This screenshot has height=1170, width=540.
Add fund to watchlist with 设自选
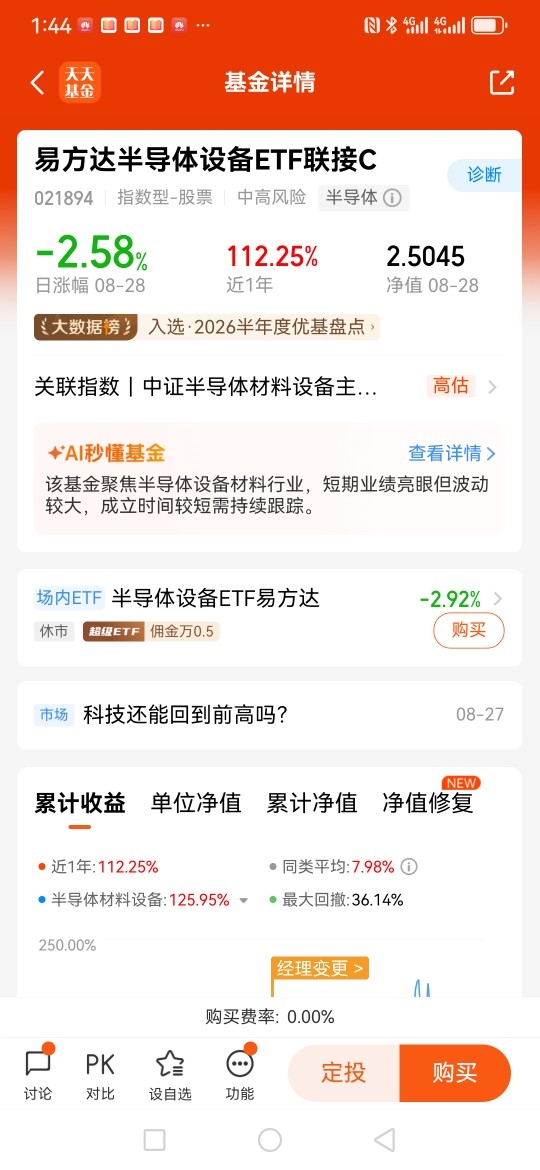(170, 1074)
